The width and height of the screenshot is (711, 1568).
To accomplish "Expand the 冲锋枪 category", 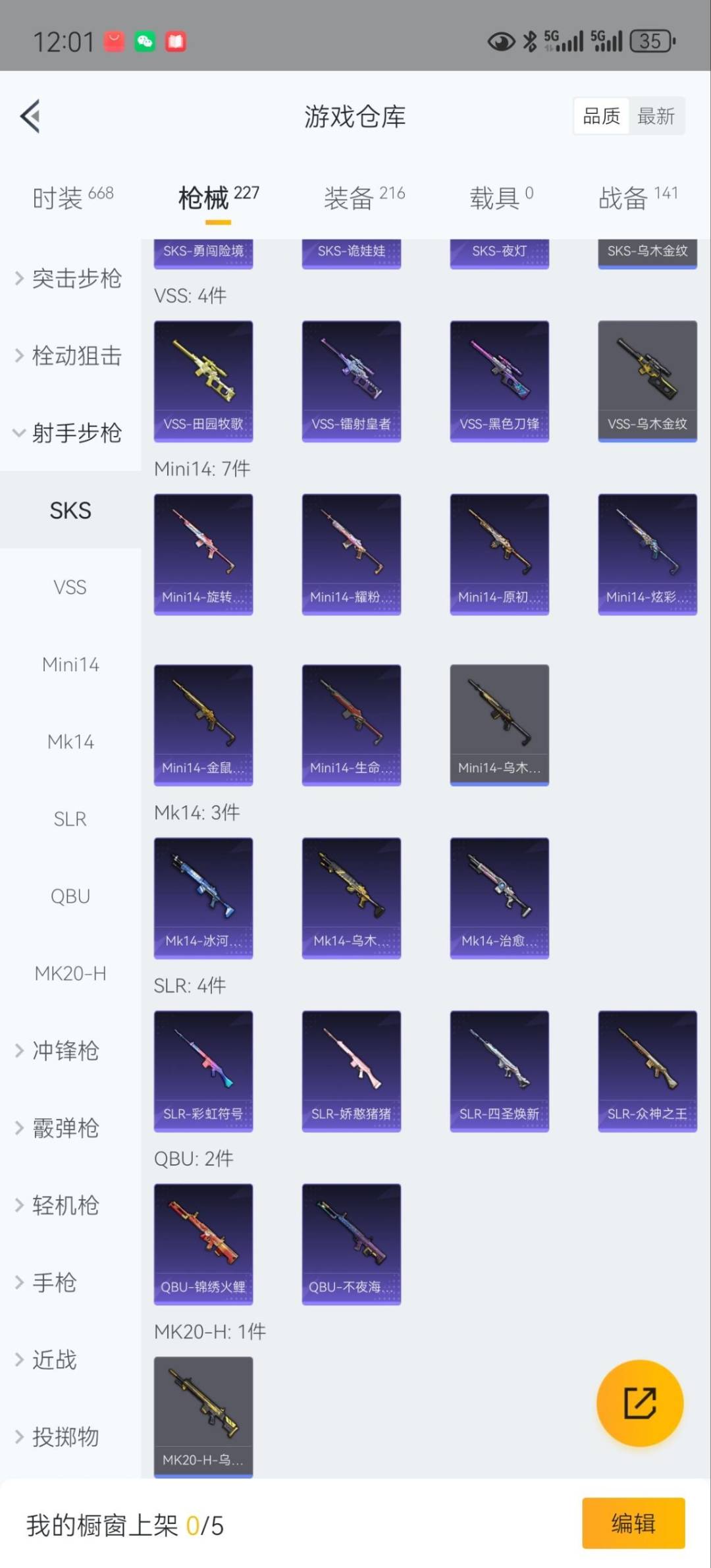I will click(x=59, y=1050).
